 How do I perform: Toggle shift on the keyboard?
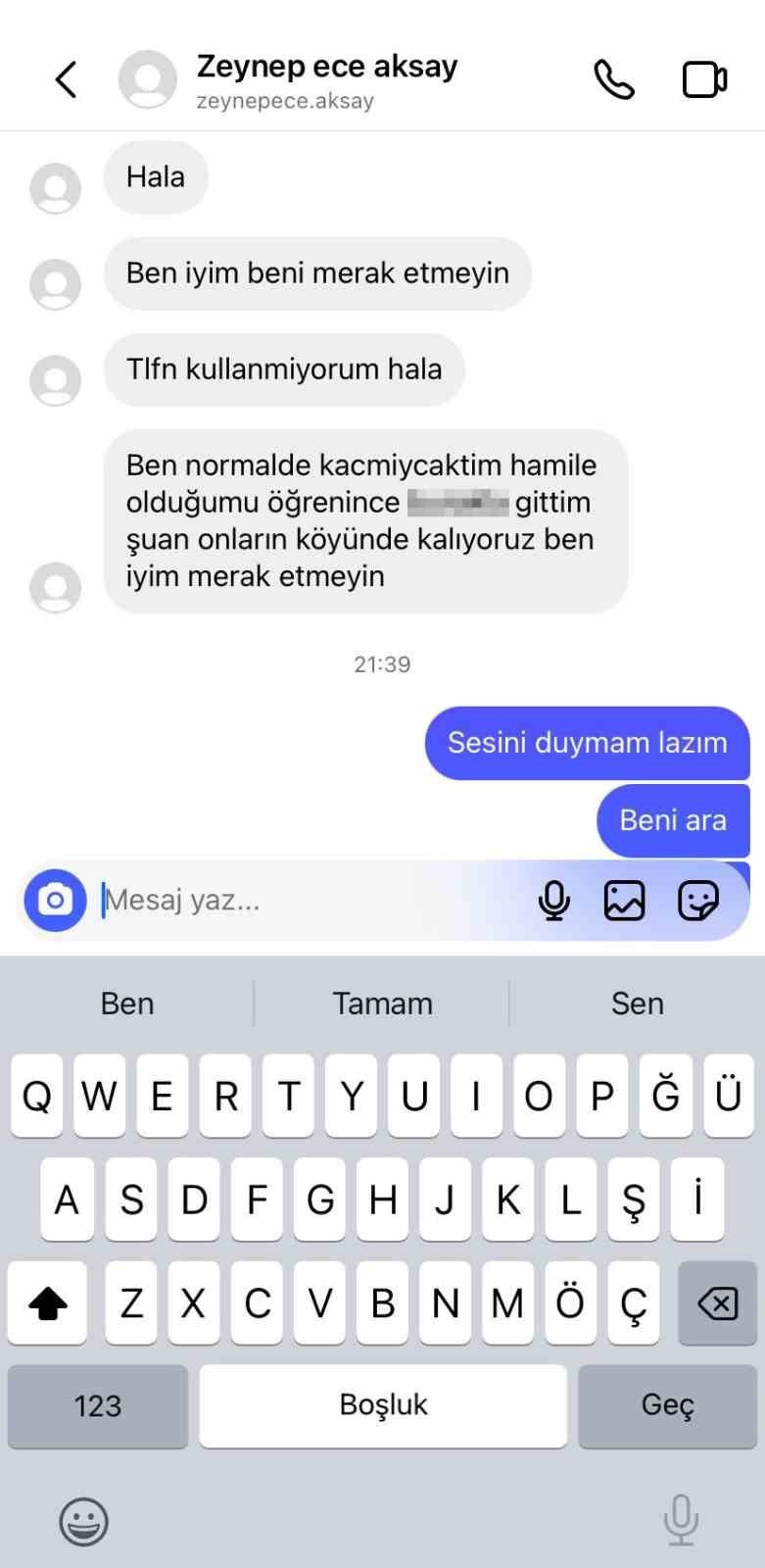tap(47, 1303)
